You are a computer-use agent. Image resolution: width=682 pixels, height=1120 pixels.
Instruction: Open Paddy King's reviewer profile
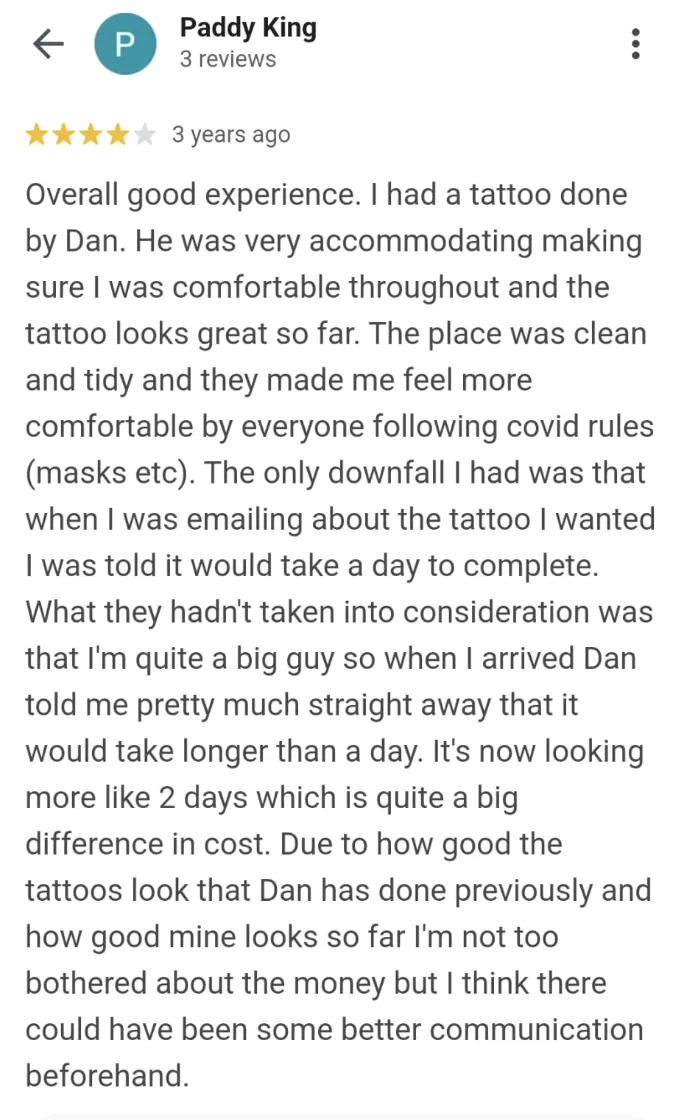(247, 29)
